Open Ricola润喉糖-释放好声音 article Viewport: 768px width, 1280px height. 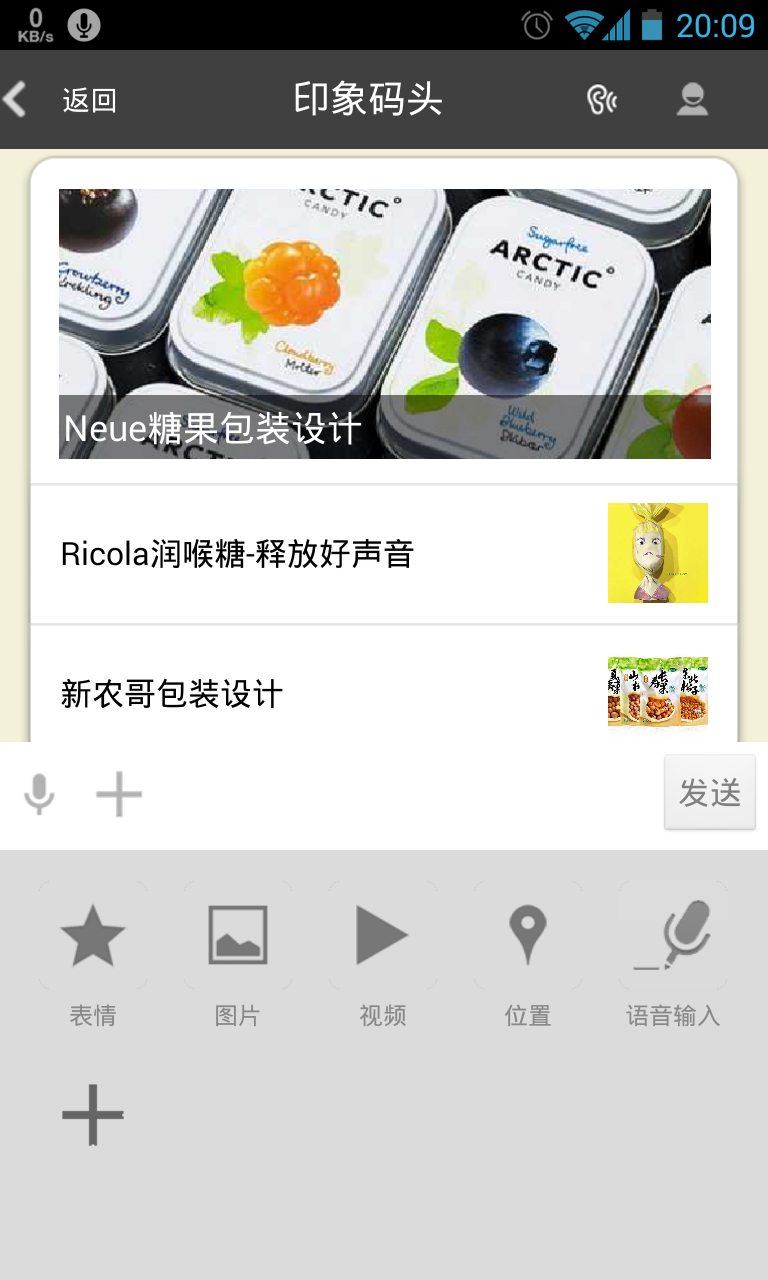tap(385, 554)
